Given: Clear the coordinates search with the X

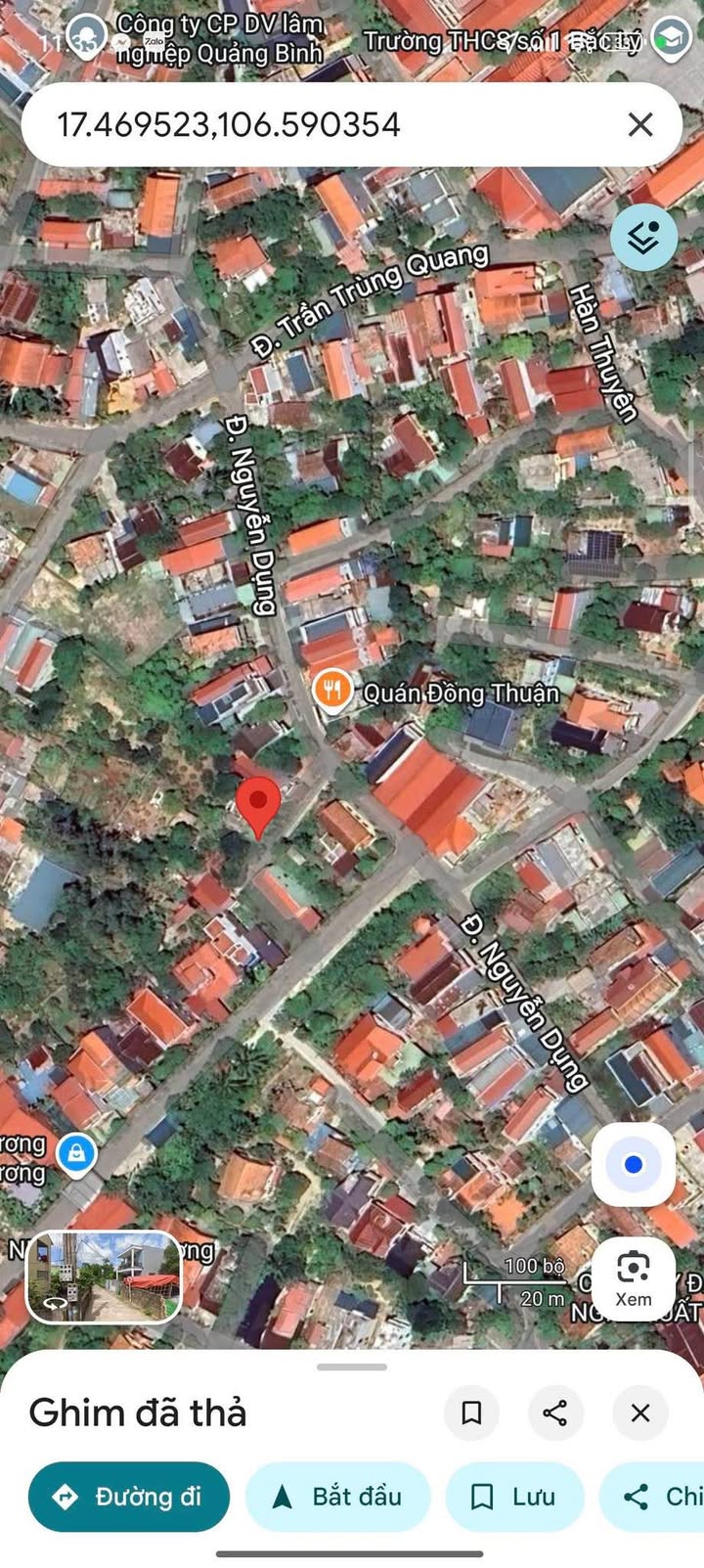Looking at the screenshot, I should (x=640, y=124).
